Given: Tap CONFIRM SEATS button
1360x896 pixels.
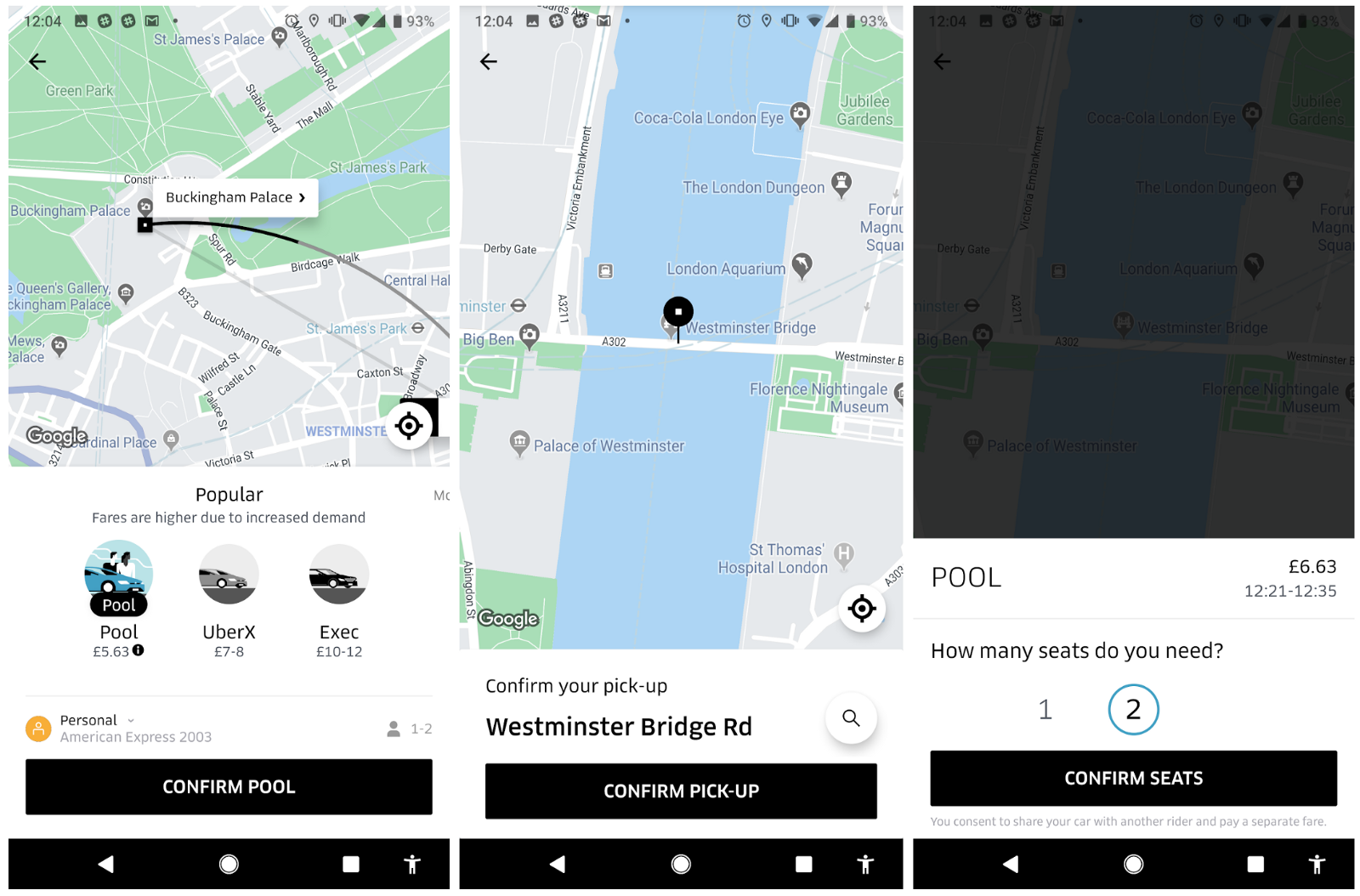Looking at the screenshot, I should [1133, 778].
